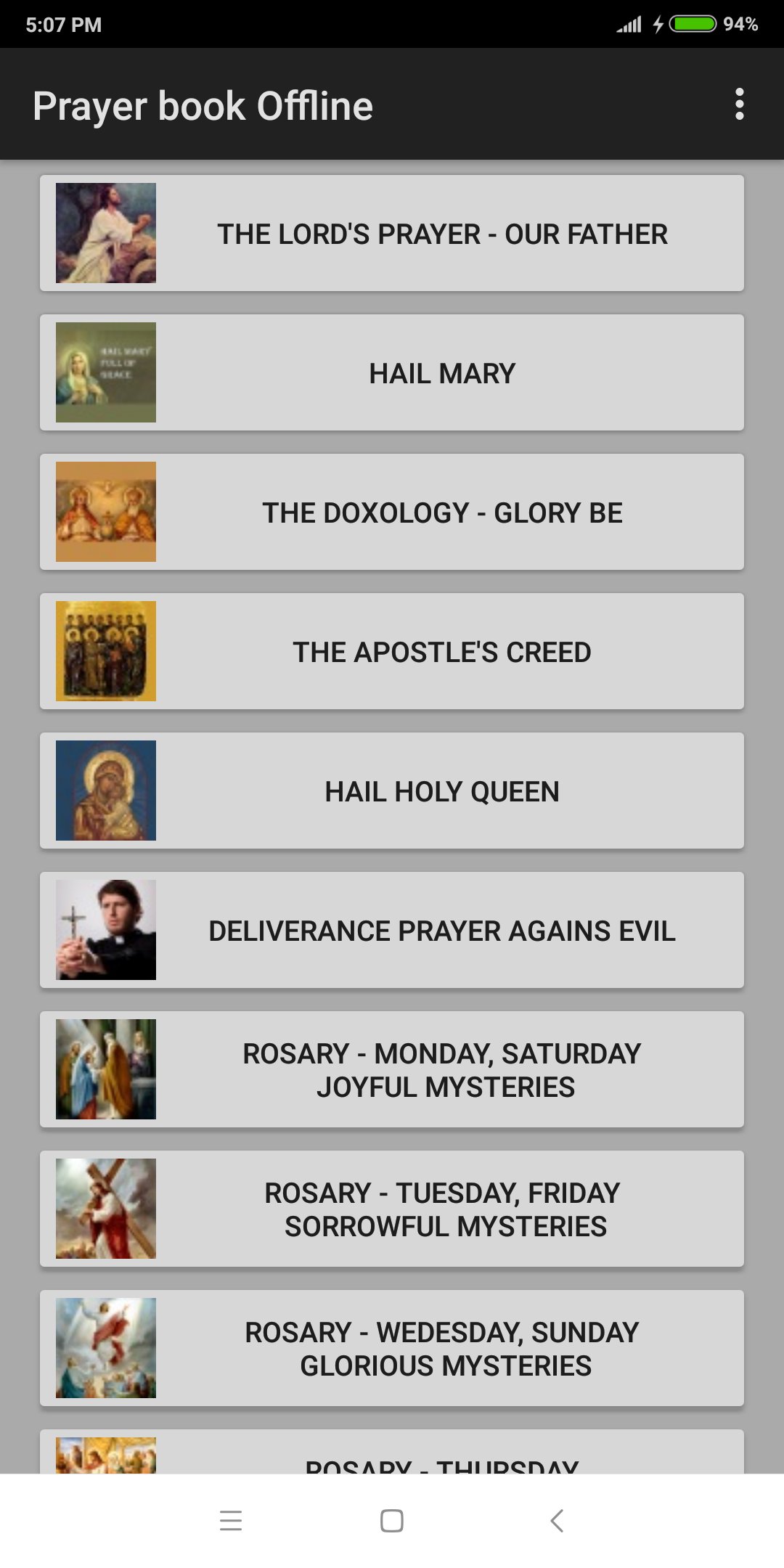Click the cross-bearing Jesus Sorrowful Mysteries image

click(x=106, y=1208)
